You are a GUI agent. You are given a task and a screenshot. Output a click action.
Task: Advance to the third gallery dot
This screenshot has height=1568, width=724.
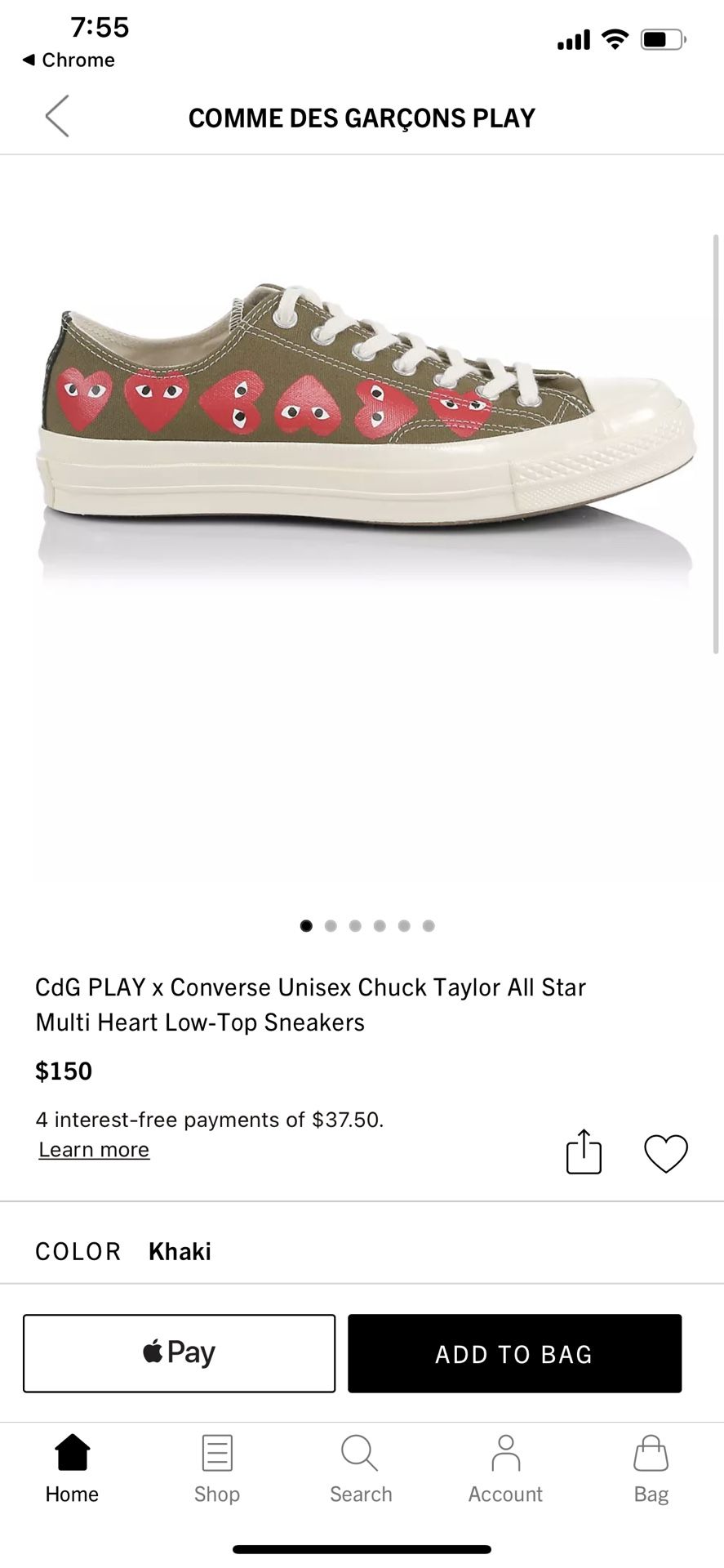[x=355, y=925]
